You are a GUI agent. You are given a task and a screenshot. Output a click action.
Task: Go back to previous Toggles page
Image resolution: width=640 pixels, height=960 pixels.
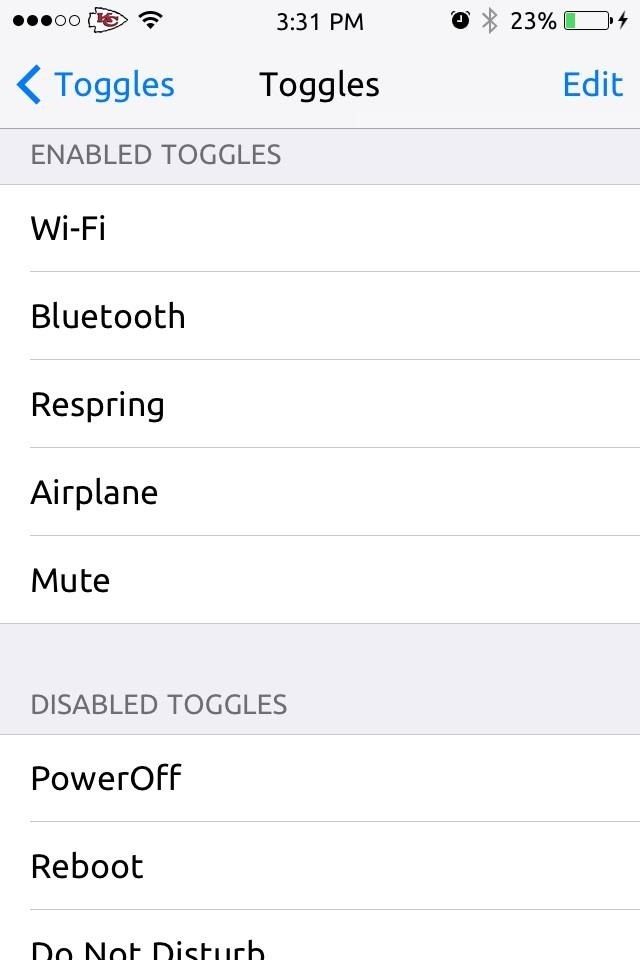click(95, 86)
